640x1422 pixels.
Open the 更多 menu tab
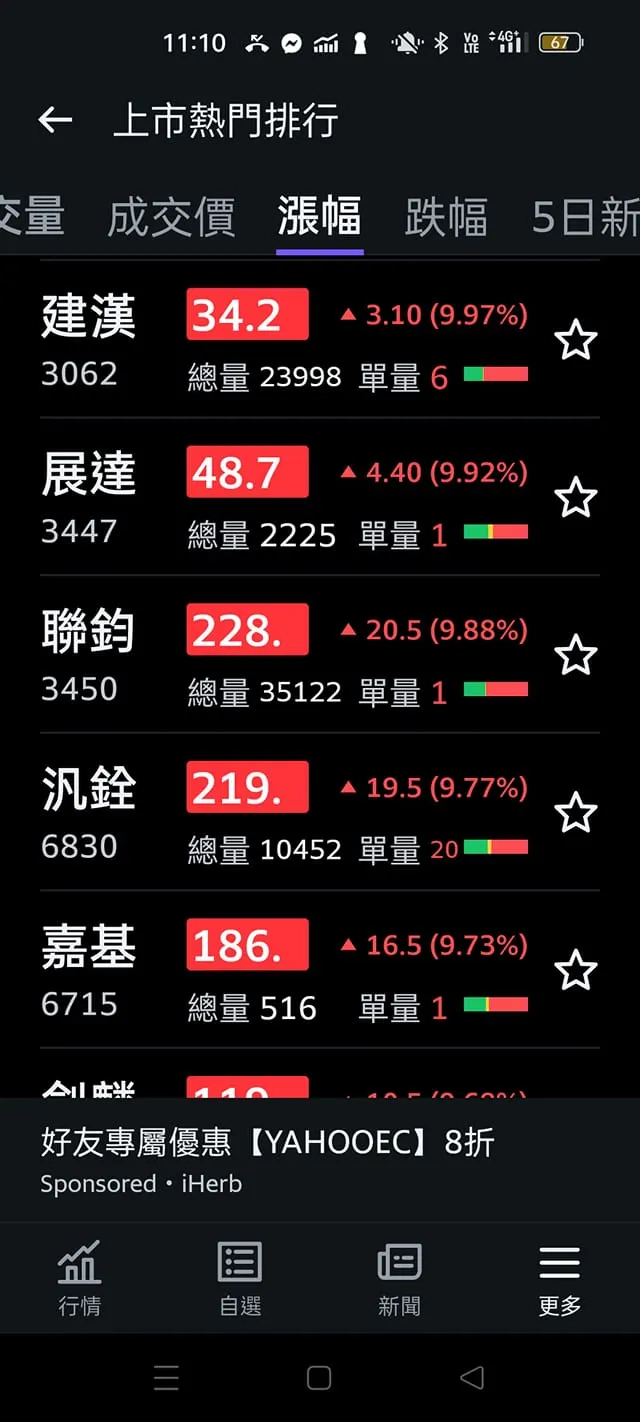(559, 1277)
